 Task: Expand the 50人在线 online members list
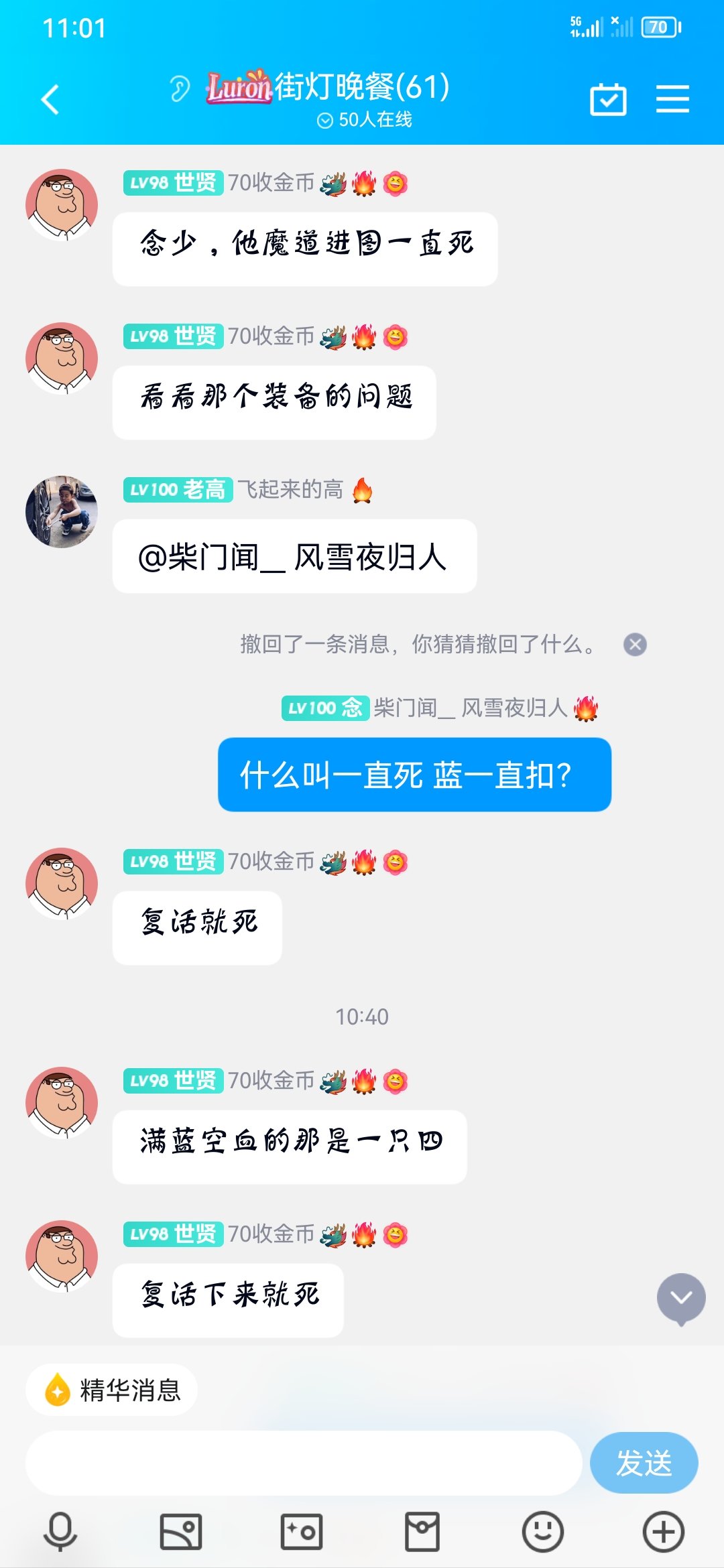366,121
